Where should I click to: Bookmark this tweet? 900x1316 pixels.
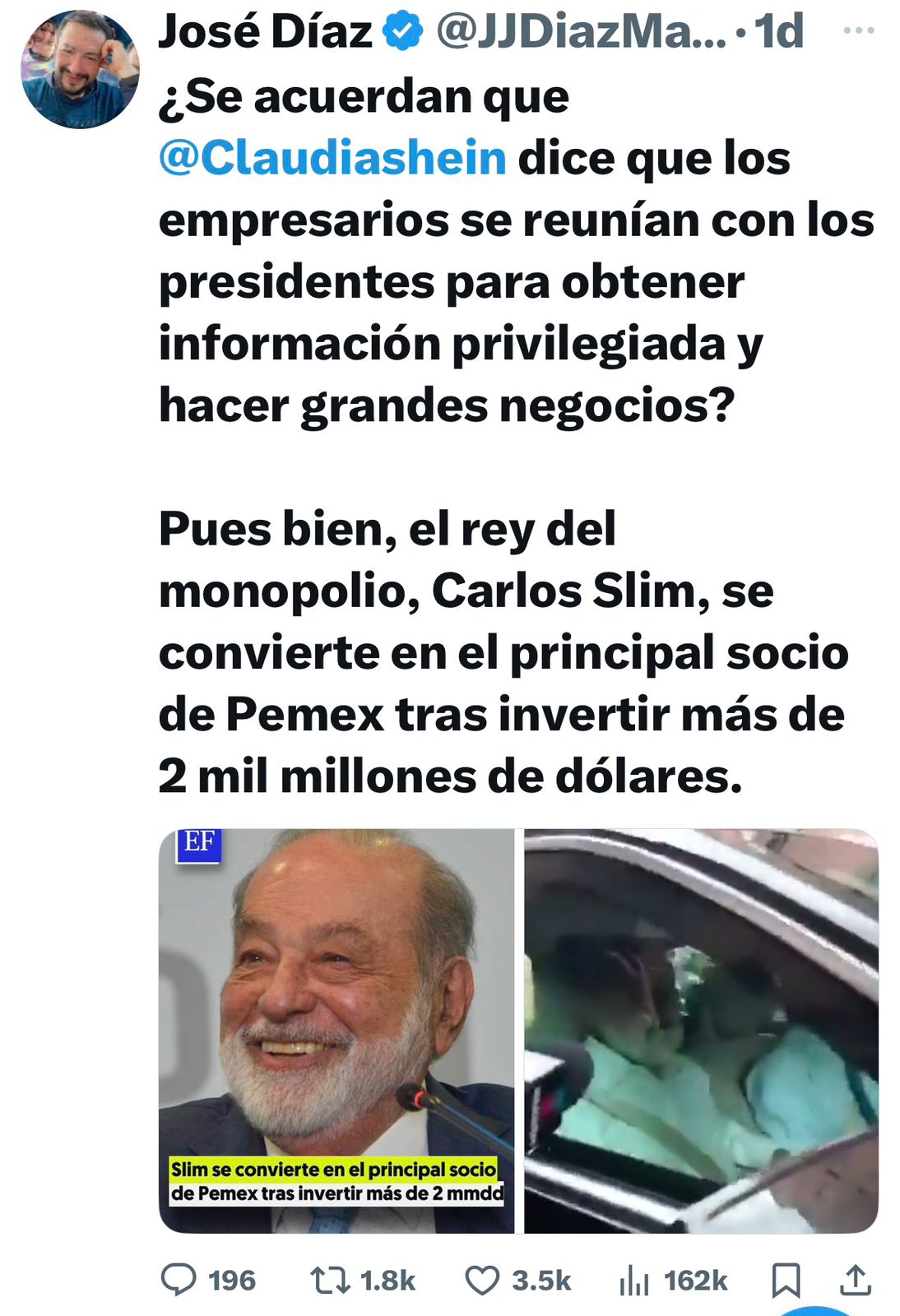[x=786, y=1280]
